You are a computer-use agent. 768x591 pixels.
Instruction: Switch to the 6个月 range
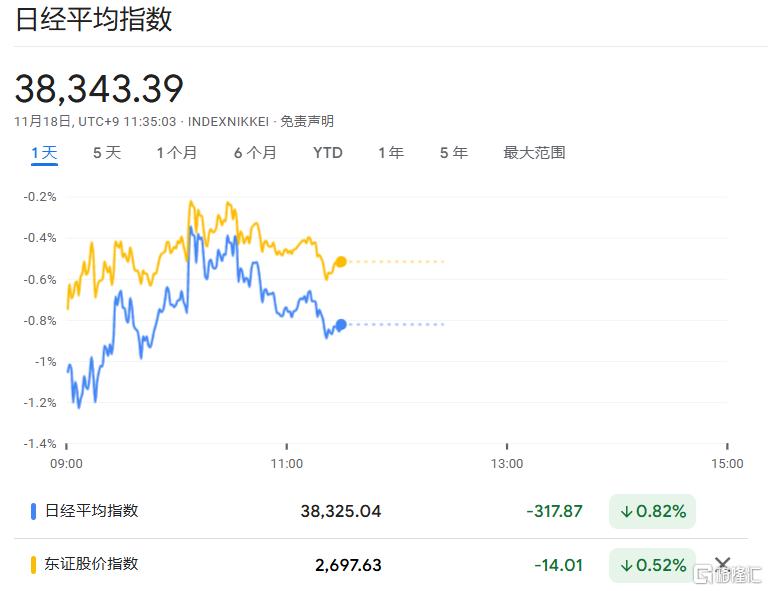tap(255, 153)
